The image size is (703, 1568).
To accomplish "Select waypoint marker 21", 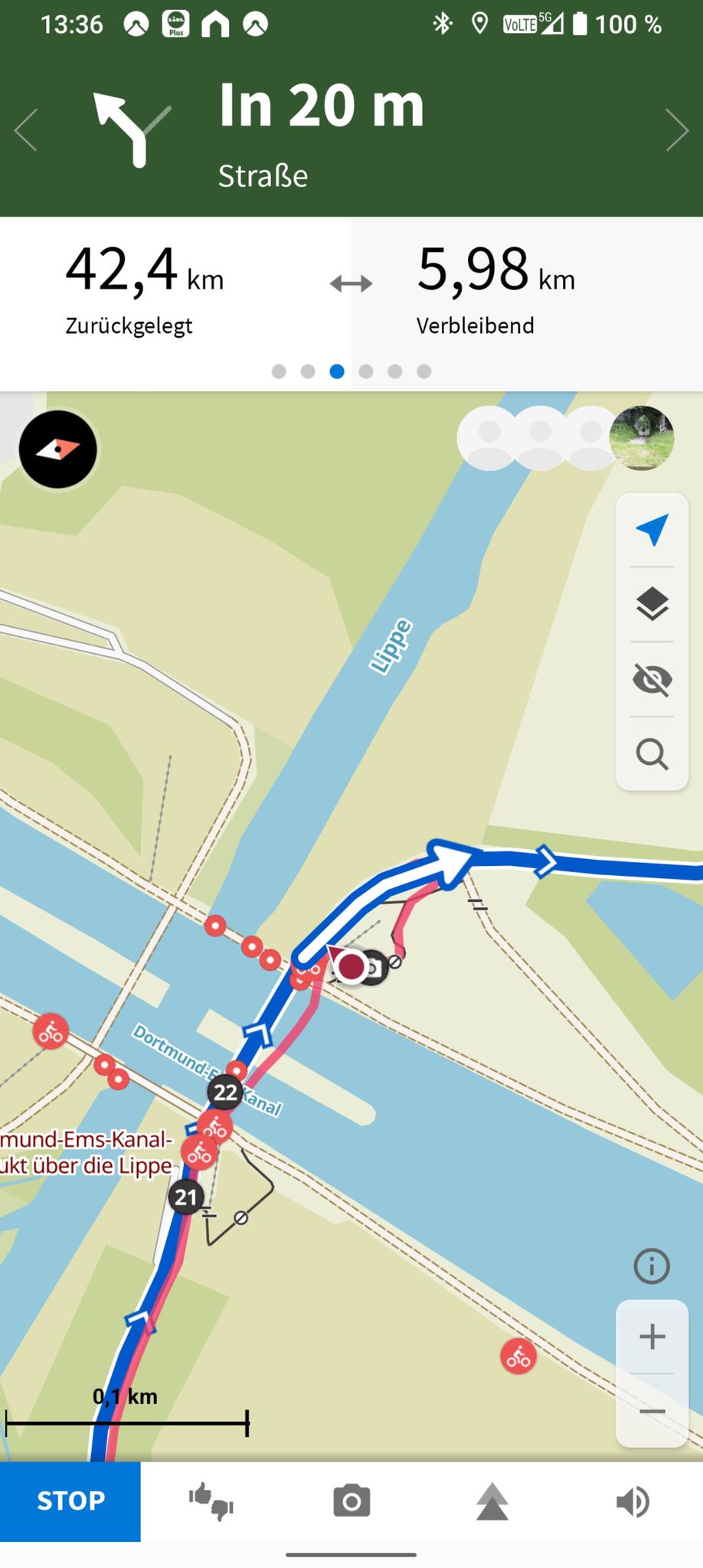I will tap(186, 1197).
